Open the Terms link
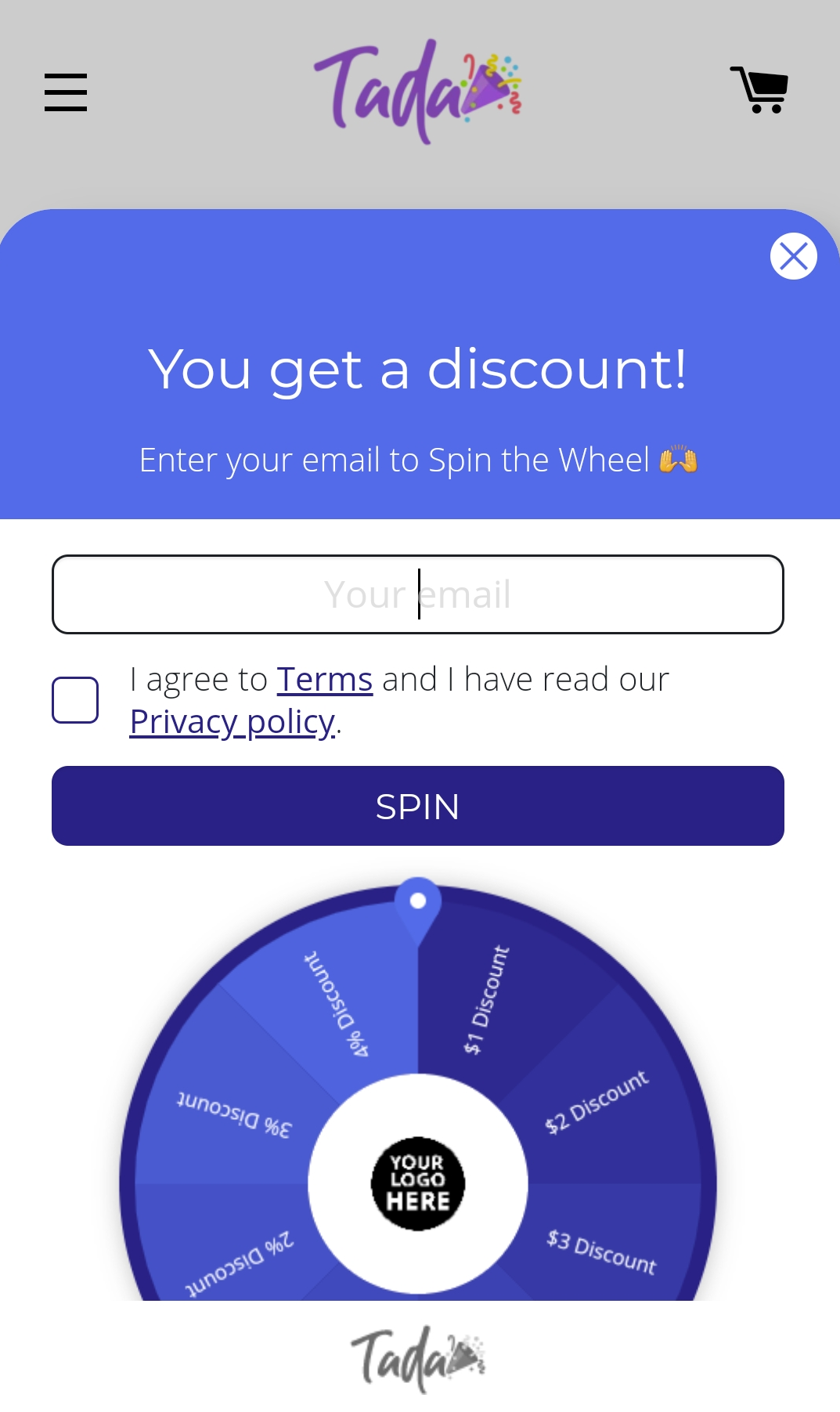 tap(324, 678)
